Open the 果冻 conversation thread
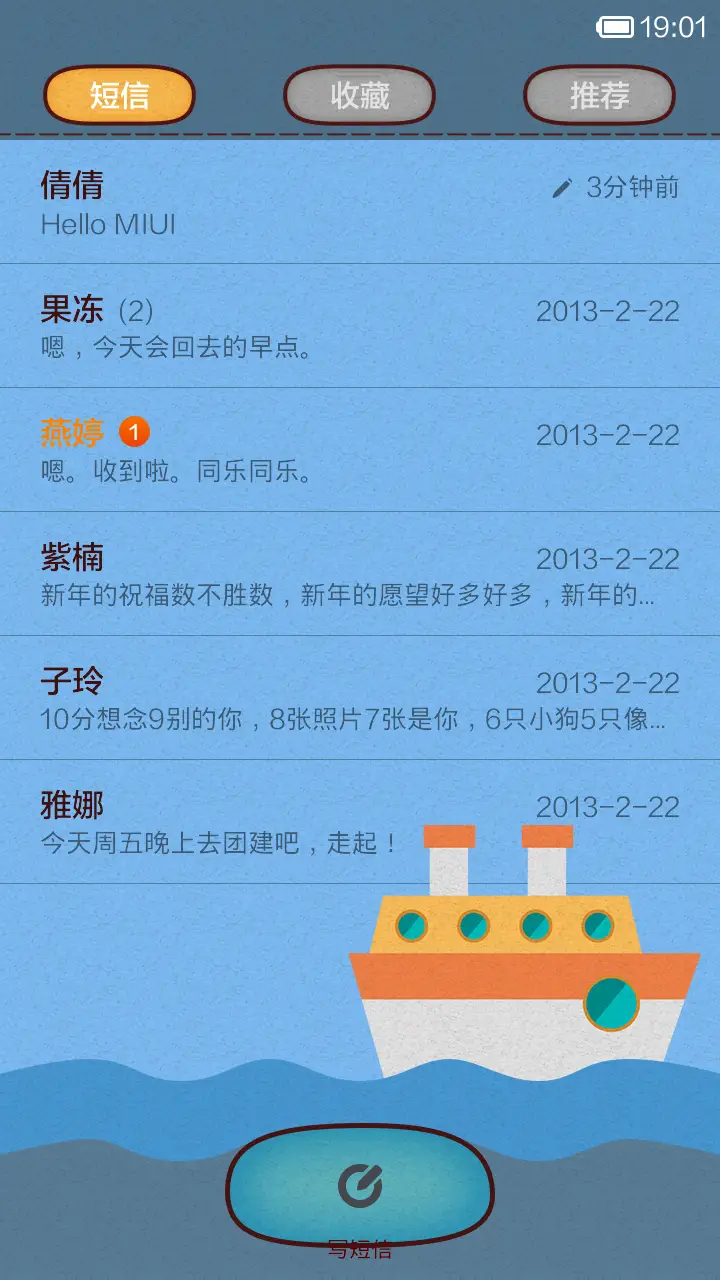Viewport: 720px width, 1280px height. click(x=300, y=325)
